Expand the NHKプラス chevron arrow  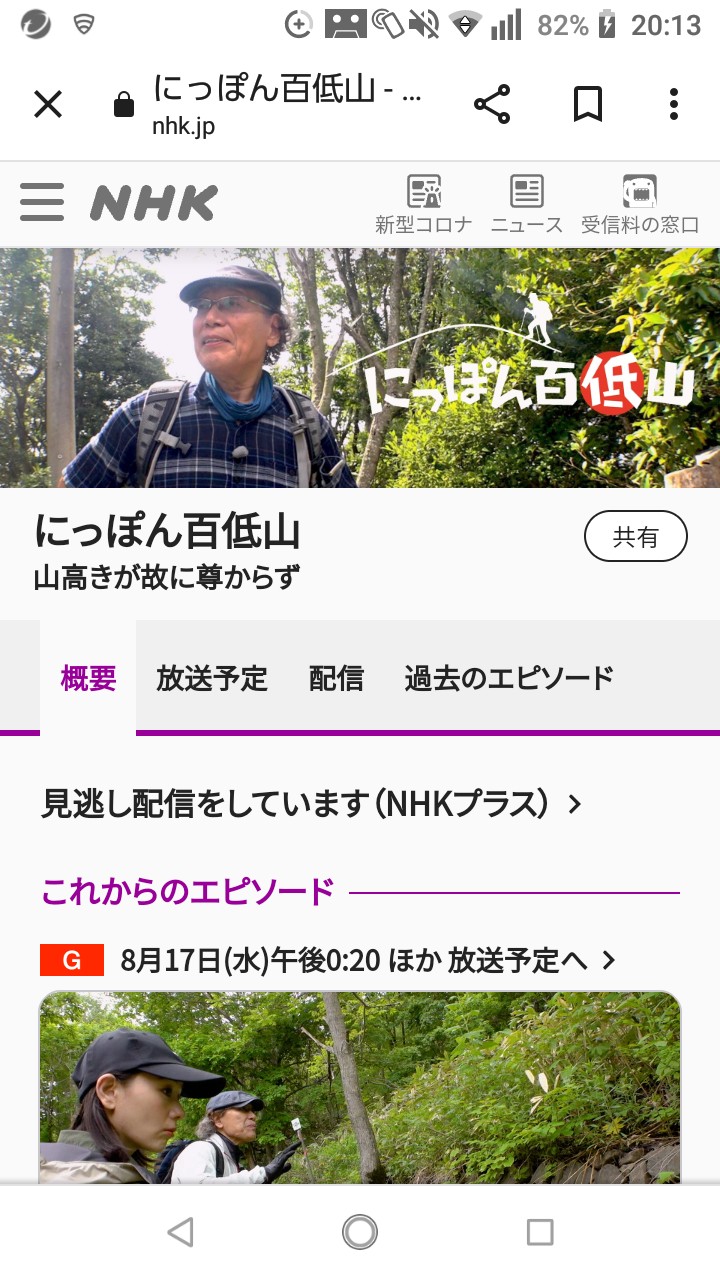pos(573,801)
